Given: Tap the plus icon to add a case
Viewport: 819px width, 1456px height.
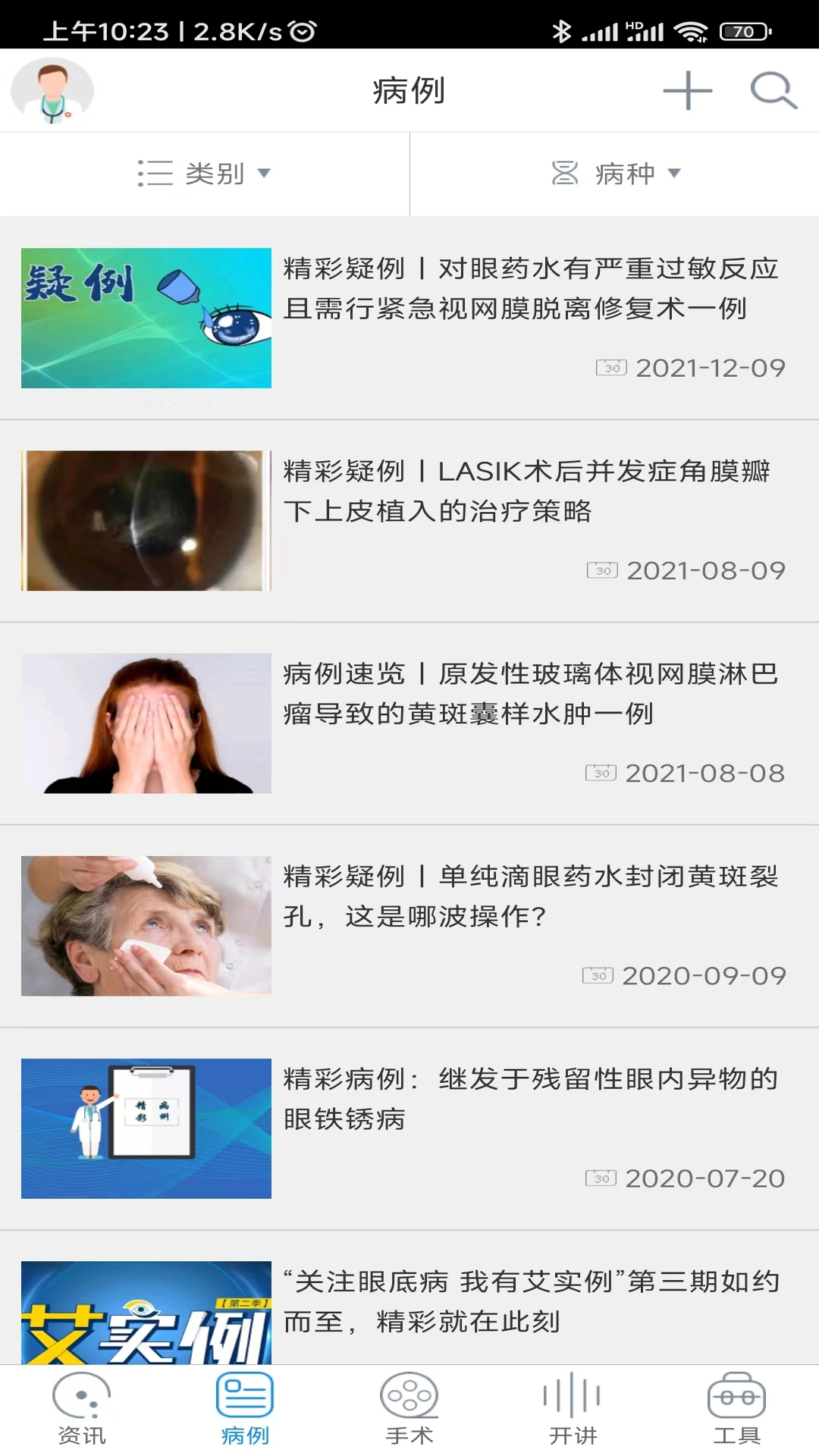Looking at the screenshot, I should pos(687,91).
